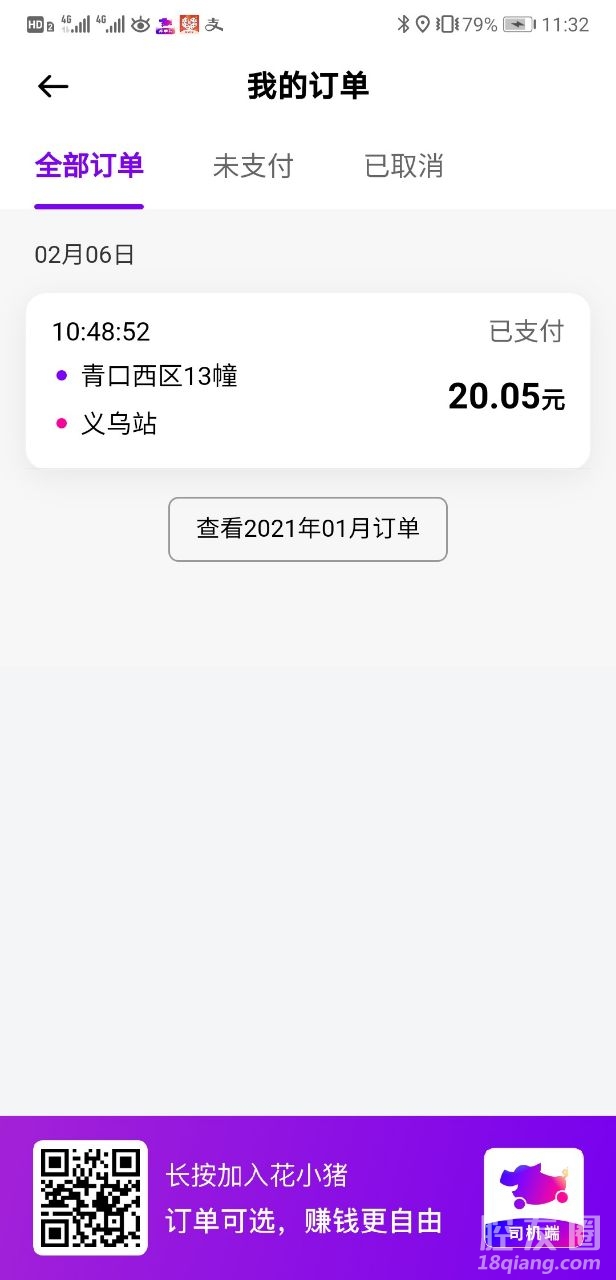Image resolution: width=616 pixels, height=1280 pixels.
Task: Open the 青口西区13幢 to 义乌站 order
Action: click(x=307, y=380)
